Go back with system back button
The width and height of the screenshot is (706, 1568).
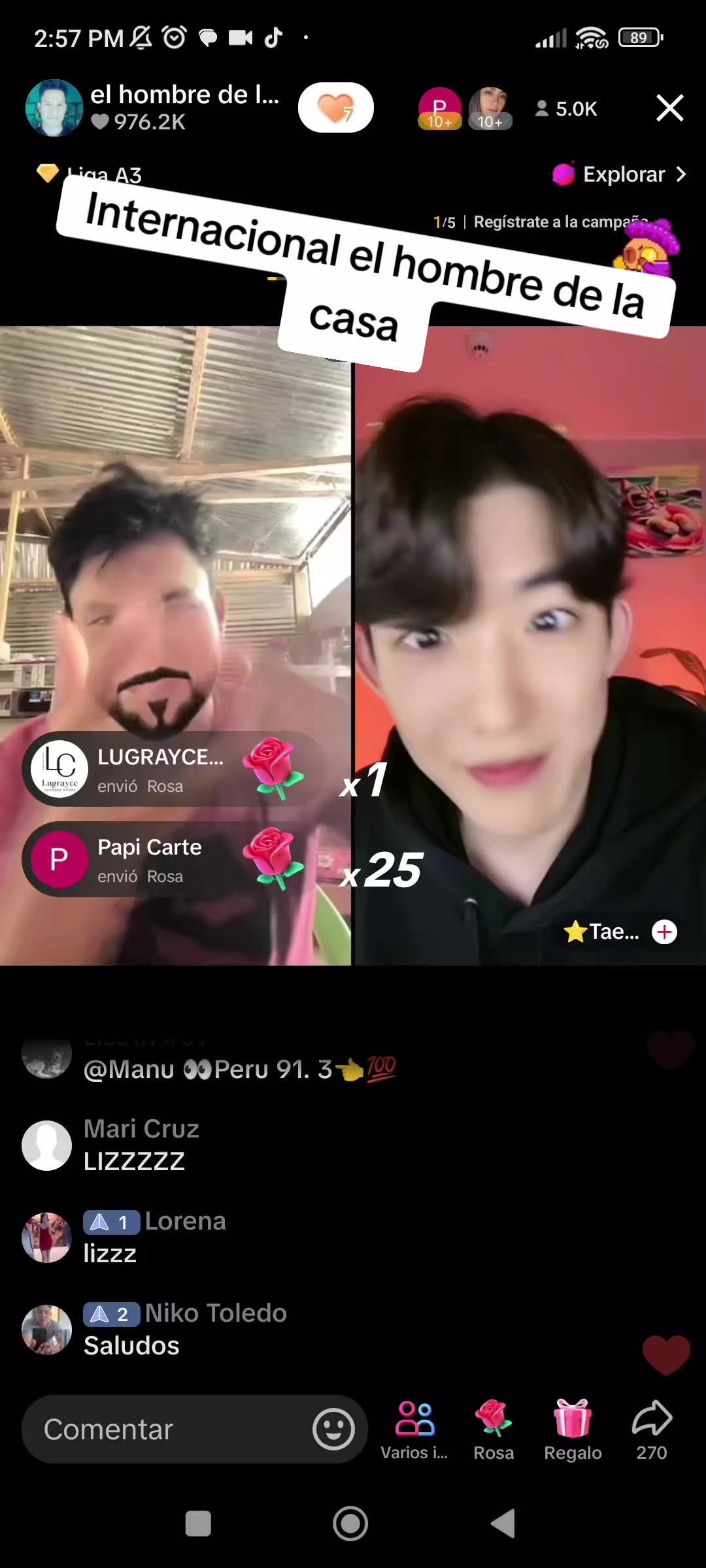pyautogui.click(x=503, y=1524)
